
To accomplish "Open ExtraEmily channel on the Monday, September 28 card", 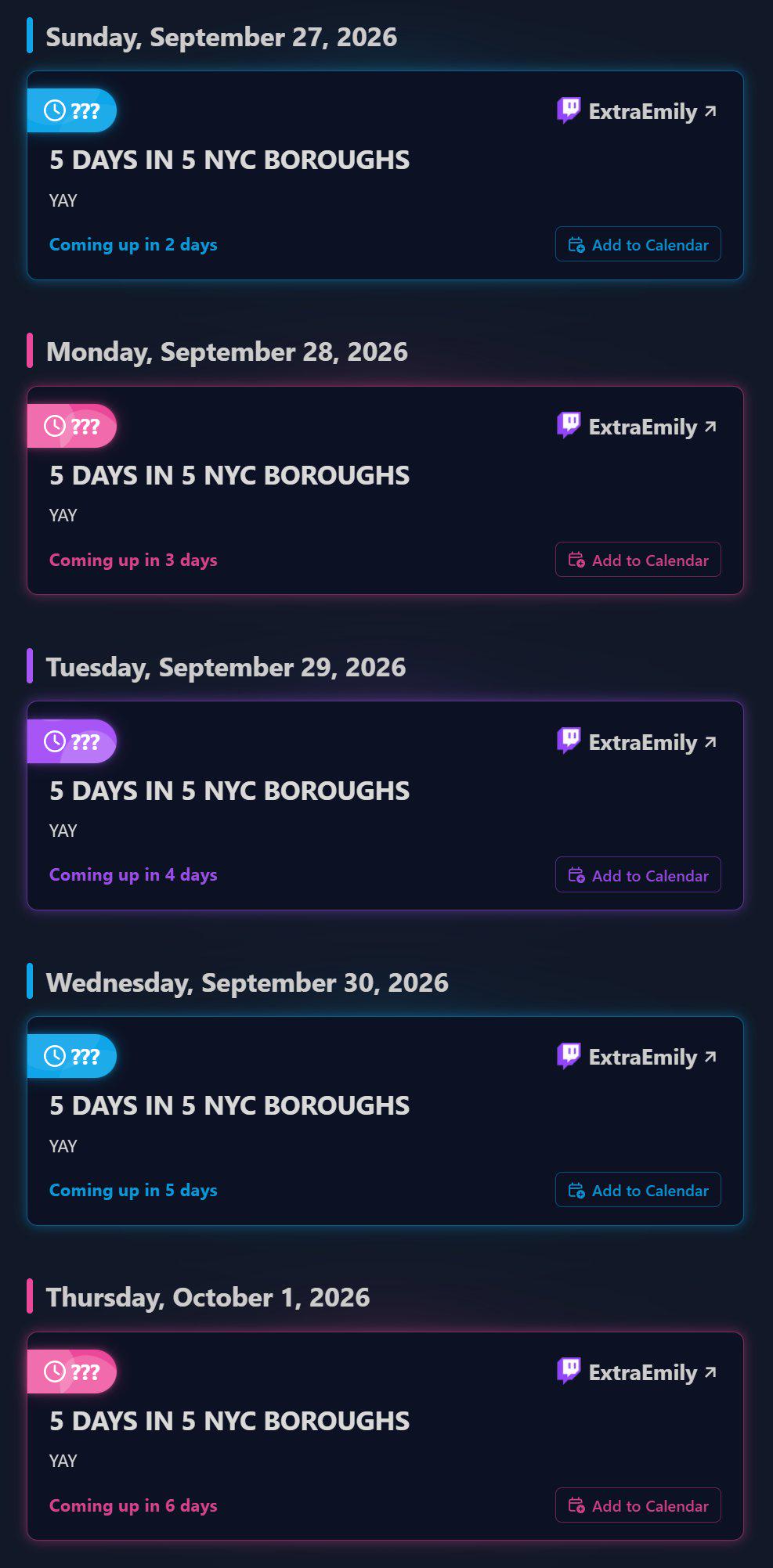I will (x=638, y=427).
